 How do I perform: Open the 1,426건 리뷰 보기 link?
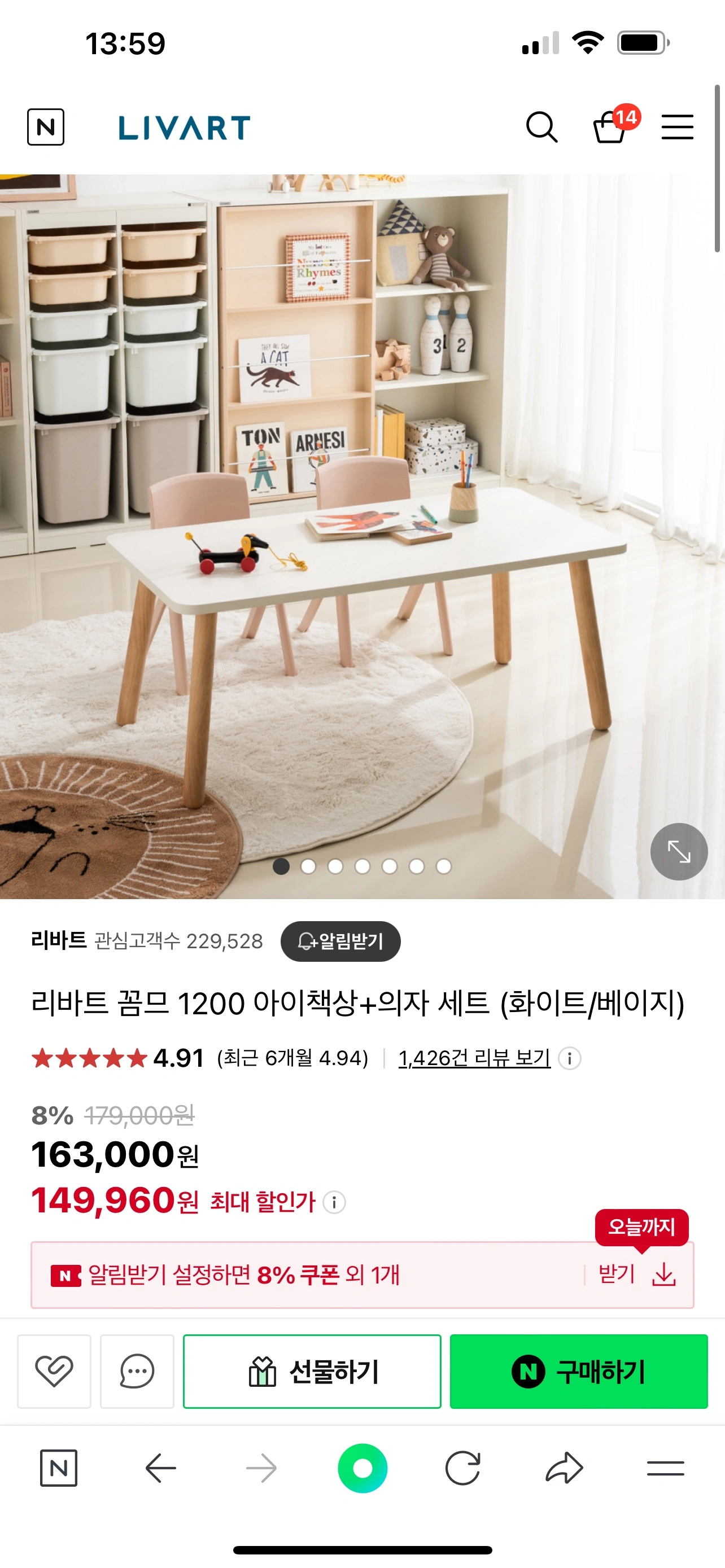click(x=474, y=1058)
